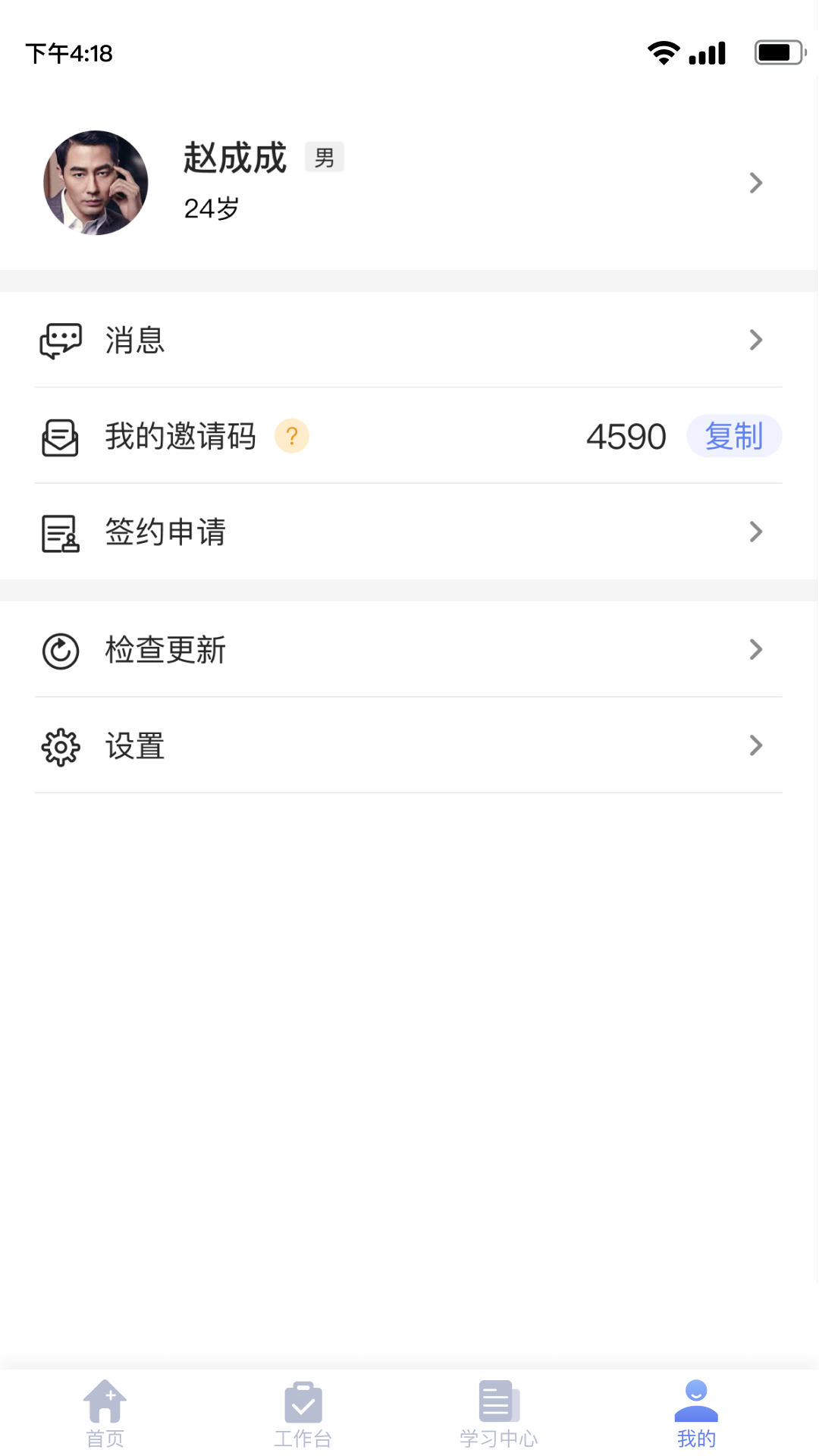Open the 设置 gear icon

pos(60,745)
